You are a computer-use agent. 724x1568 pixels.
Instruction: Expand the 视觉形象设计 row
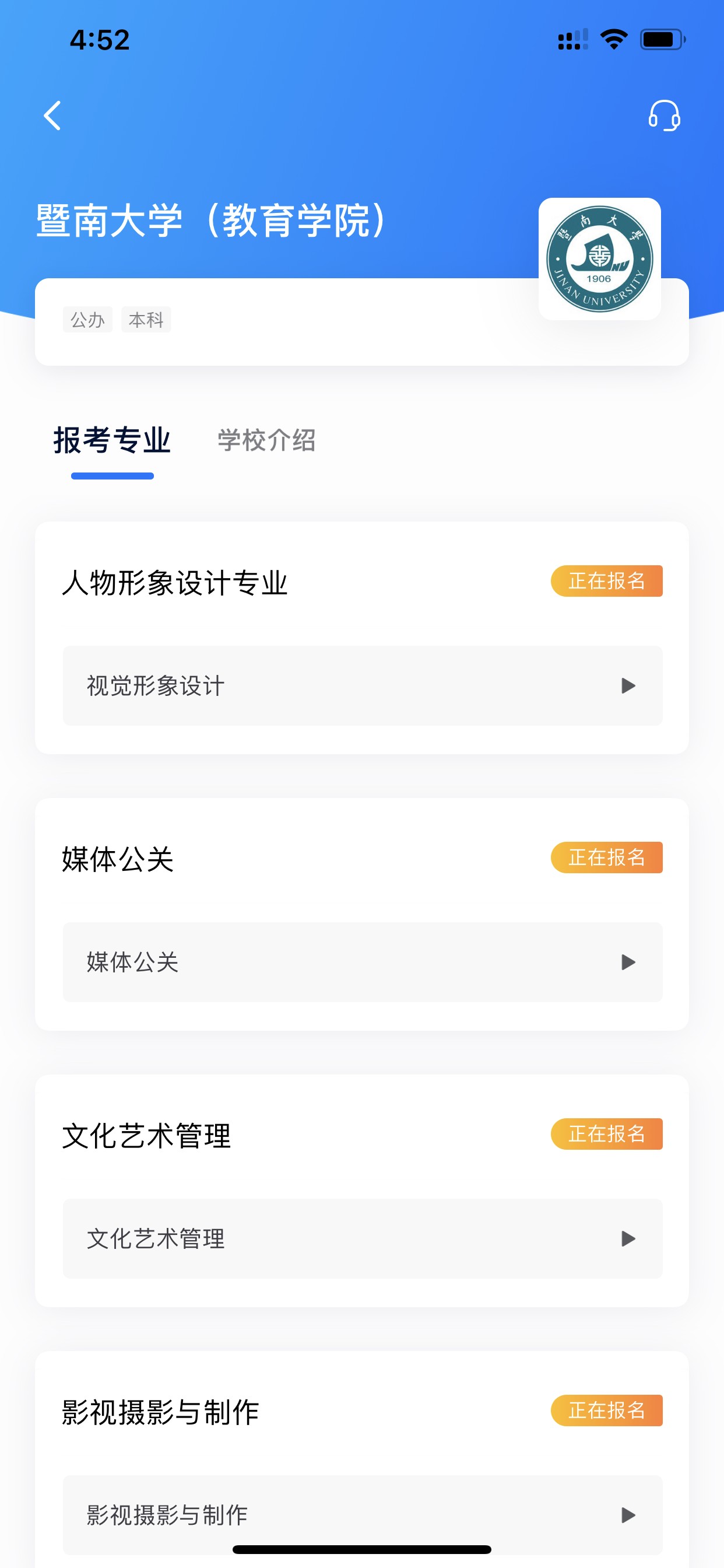tap(362, 686)
